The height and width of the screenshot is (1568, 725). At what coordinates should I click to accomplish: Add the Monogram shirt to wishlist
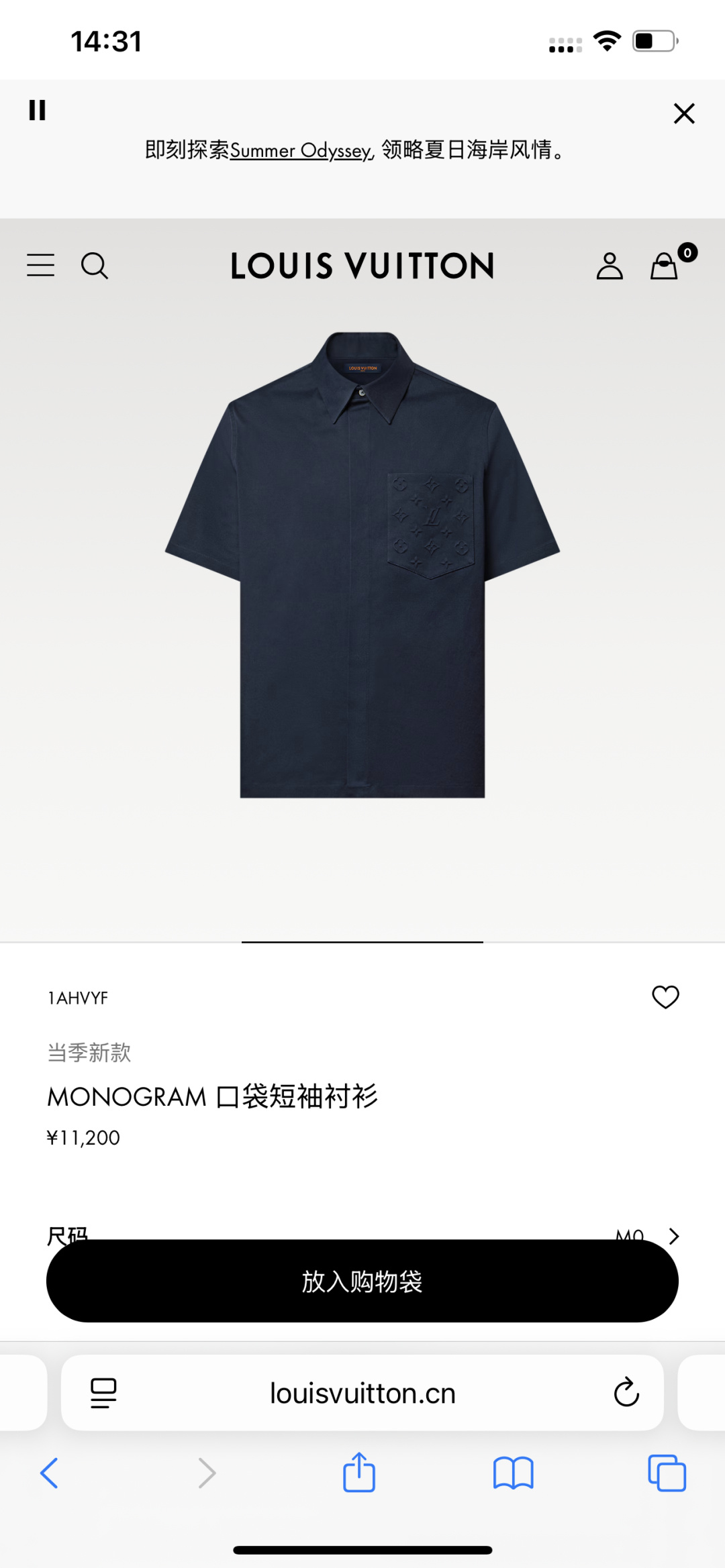coord(665,997)
